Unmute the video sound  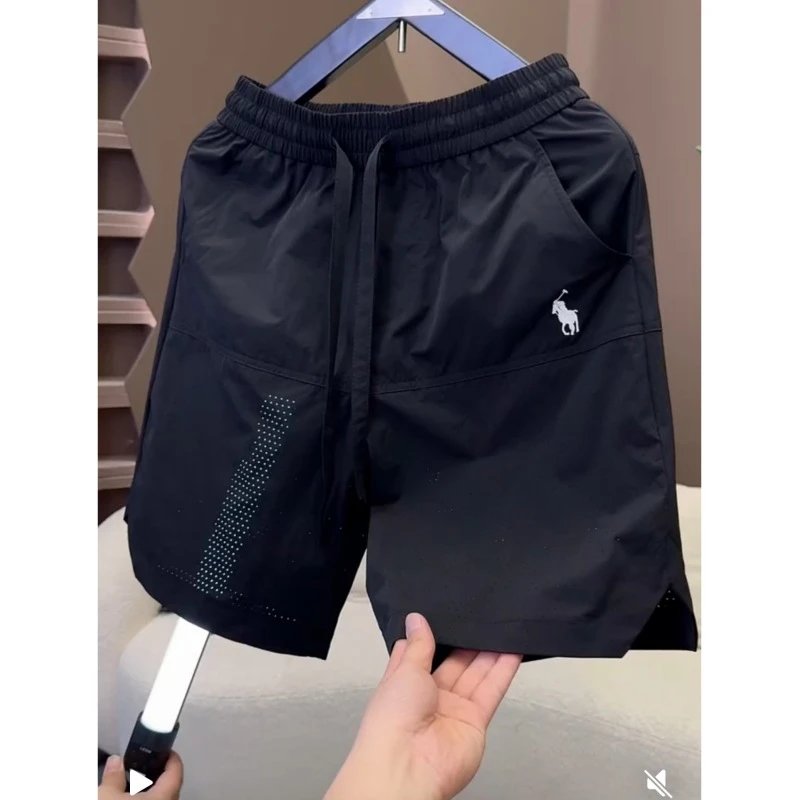pyautogui.click(x=657, y=778)
